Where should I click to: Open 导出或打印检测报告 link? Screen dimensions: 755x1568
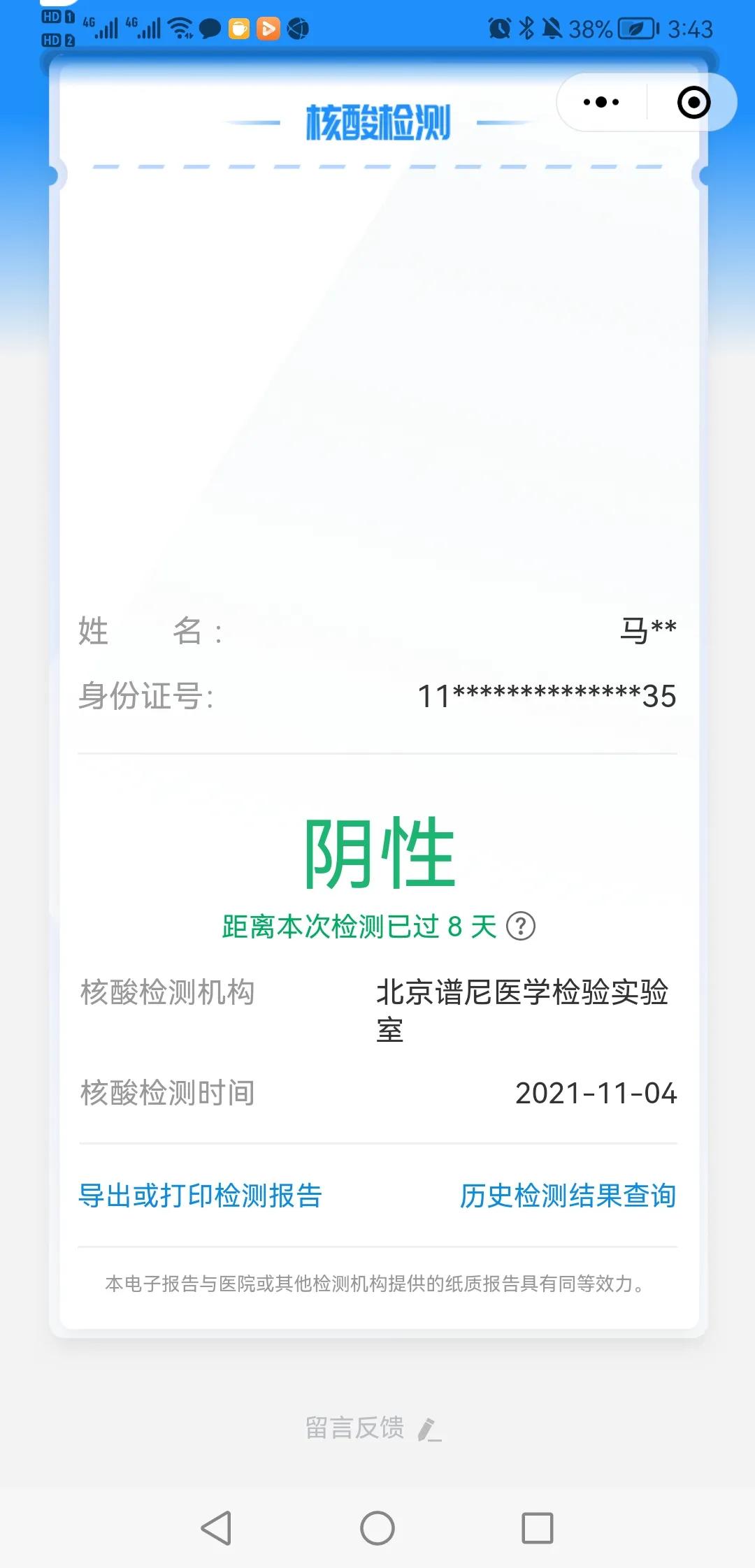pos(201,1196)
